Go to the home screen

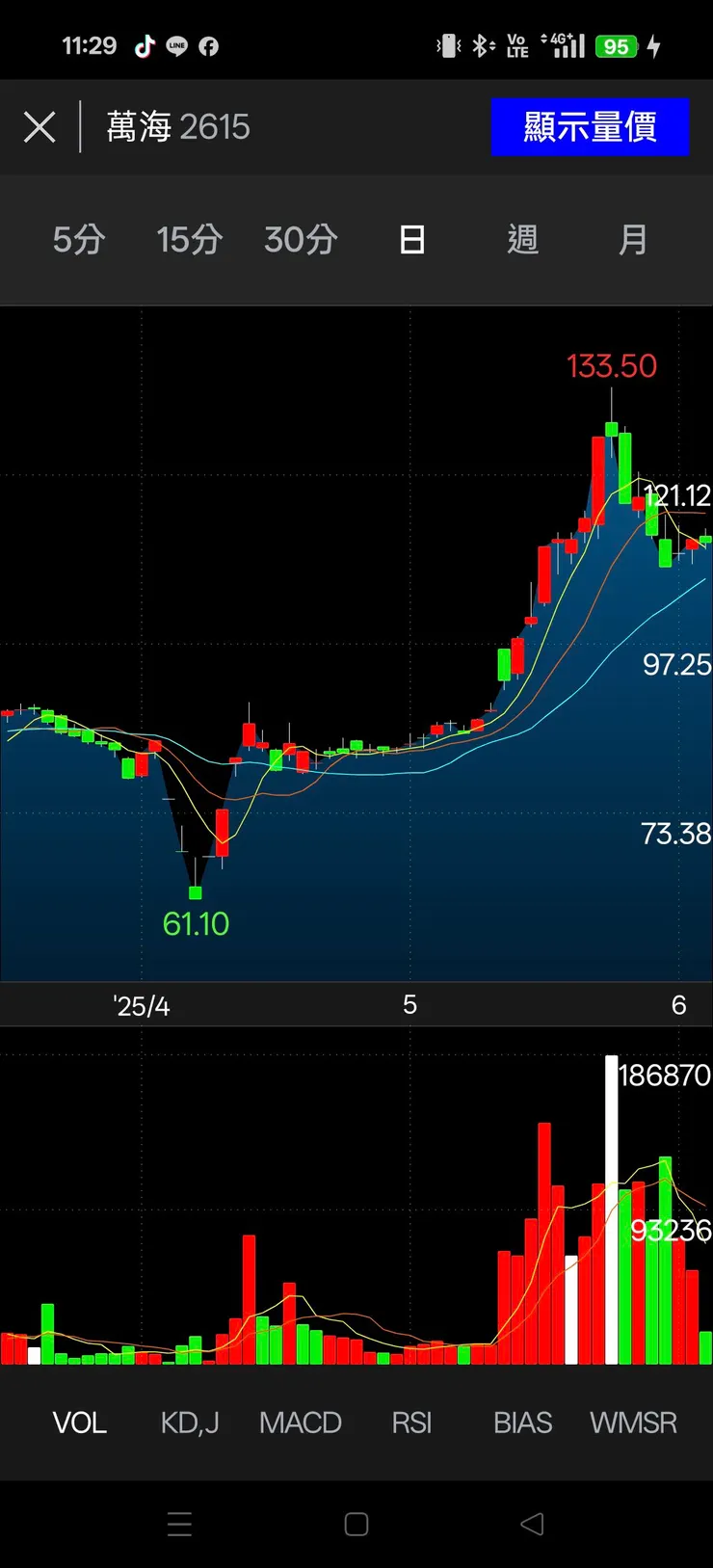tap(356, 1524)
